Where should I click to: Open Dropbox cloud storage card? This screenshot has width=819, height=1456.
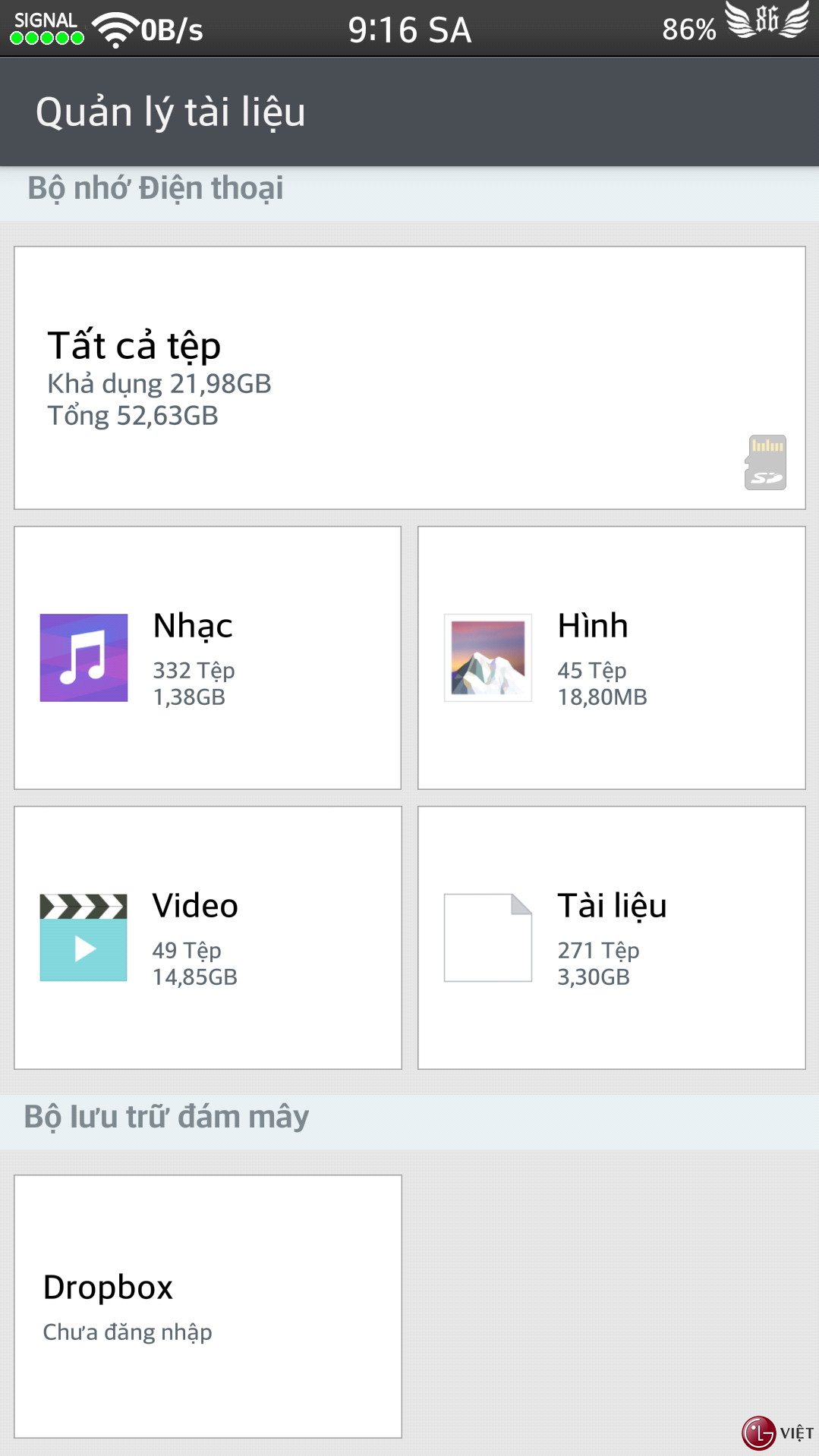coord(208,1307)
